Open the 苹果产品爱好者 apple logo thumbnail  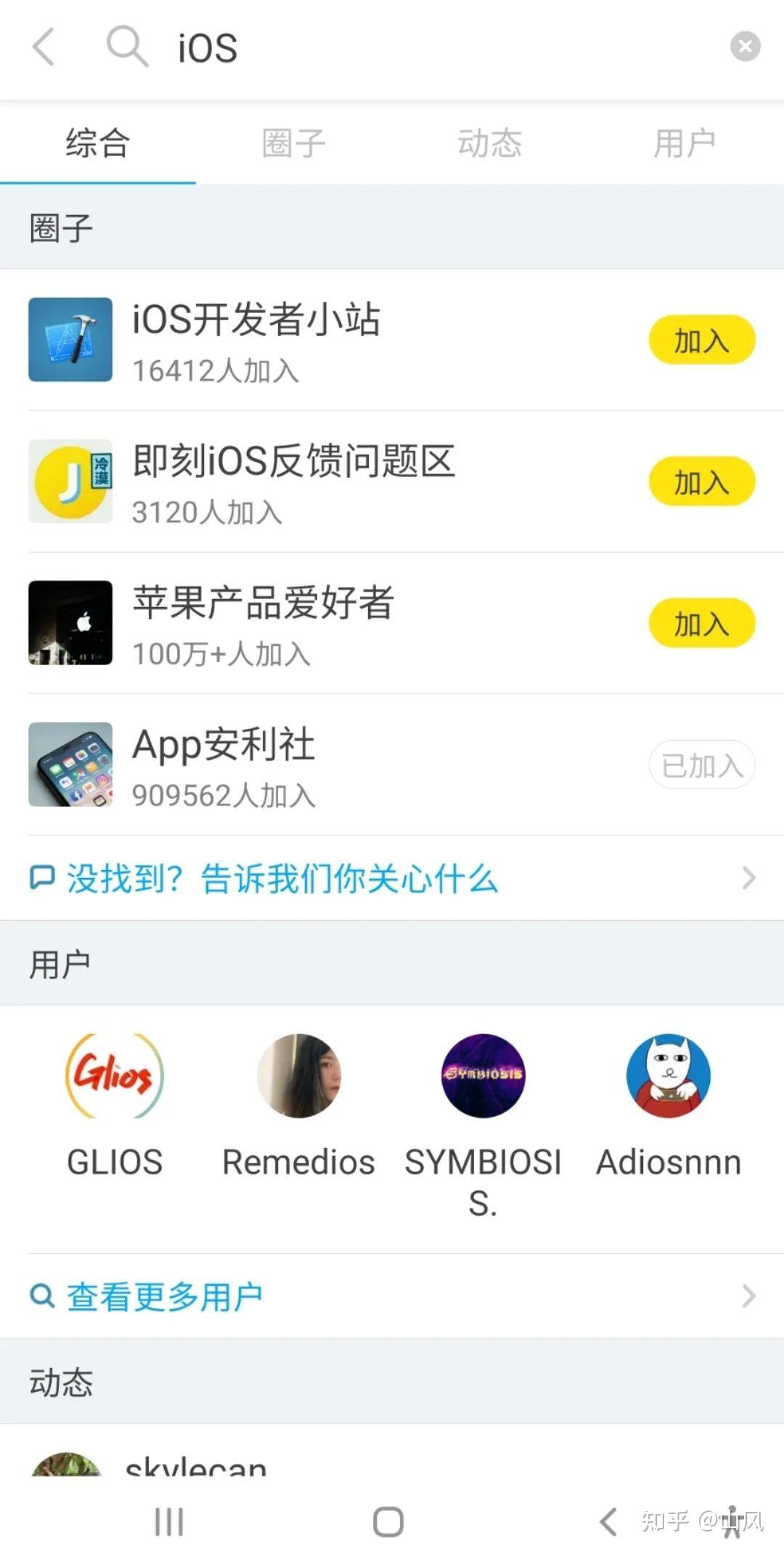[69, 622]
